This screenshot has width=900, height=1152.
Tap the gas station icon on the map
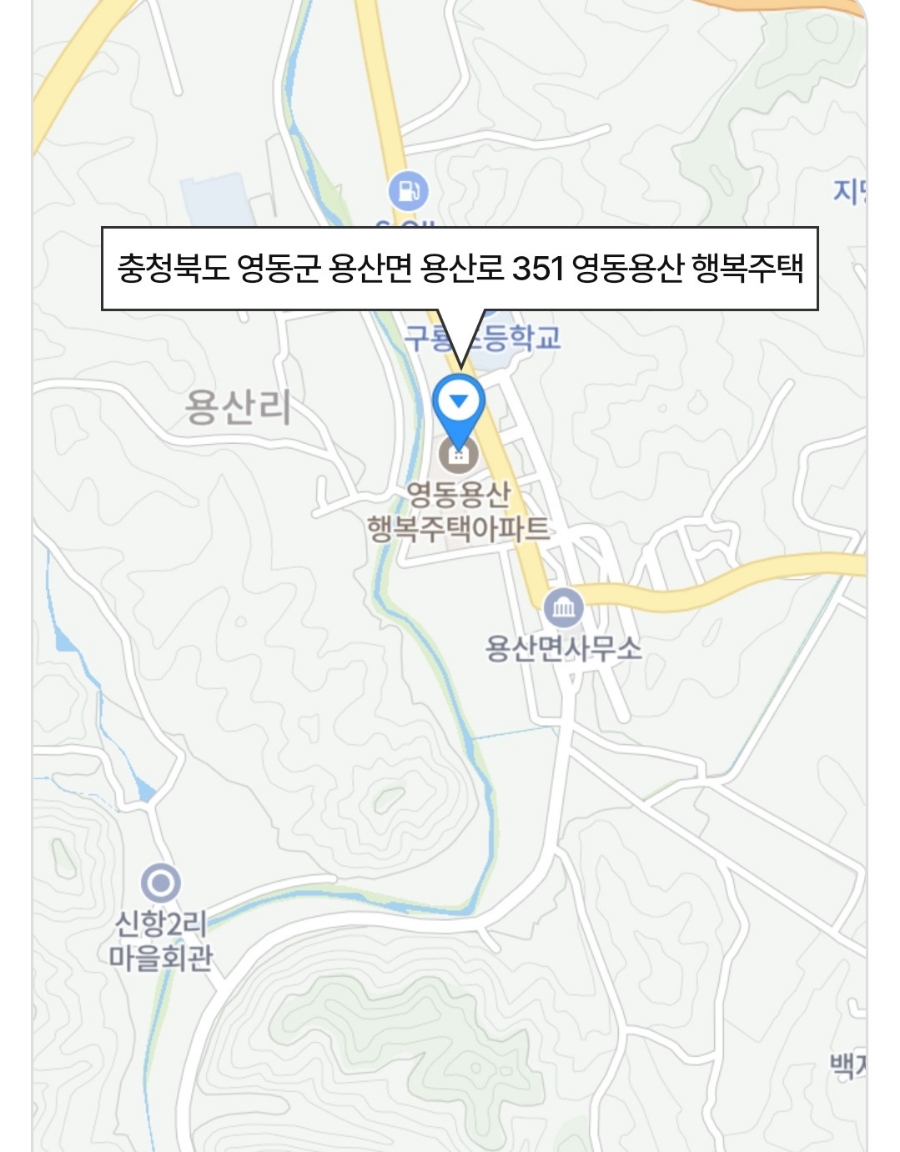point(408,190)
